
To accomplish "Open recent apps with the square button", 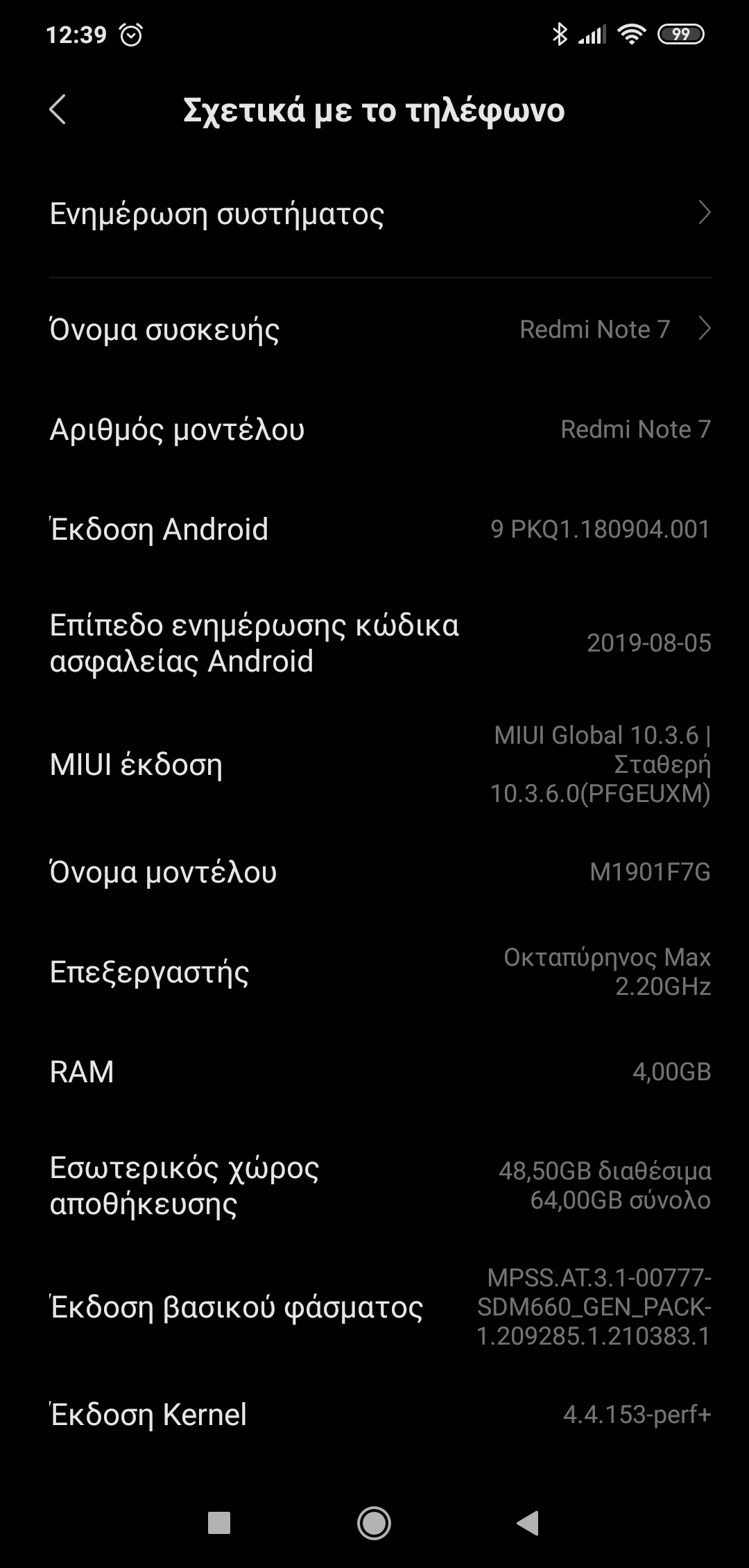I will tap(219, 1523).
